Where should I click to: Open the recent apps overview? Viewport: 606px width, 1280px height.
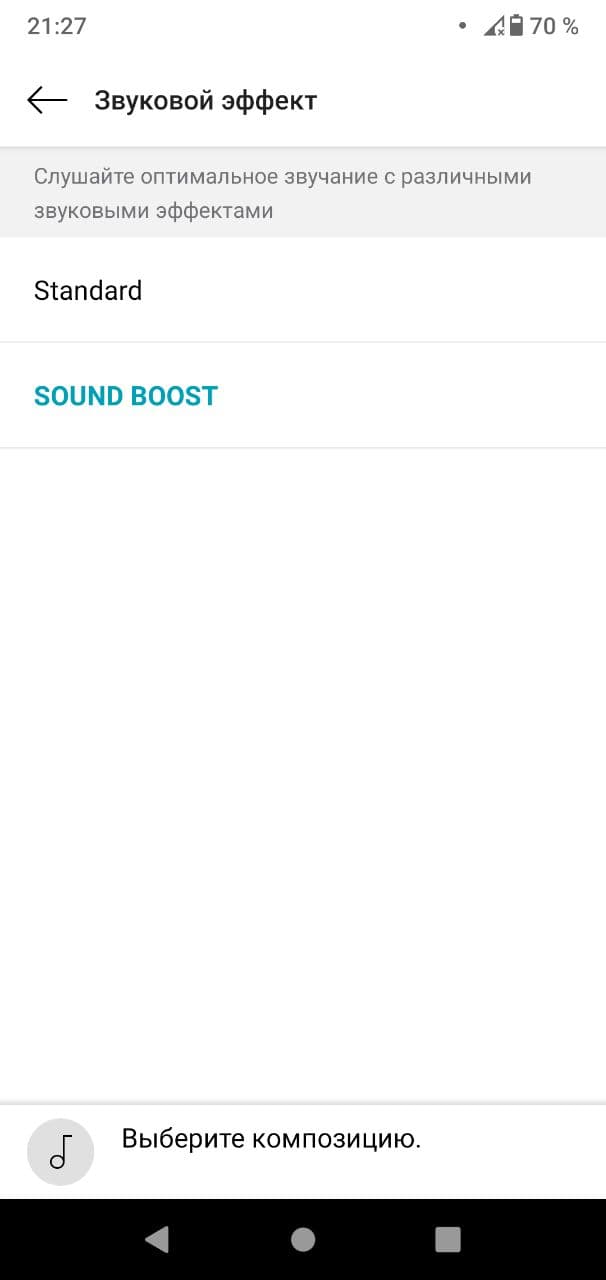tap(448, 1240)
